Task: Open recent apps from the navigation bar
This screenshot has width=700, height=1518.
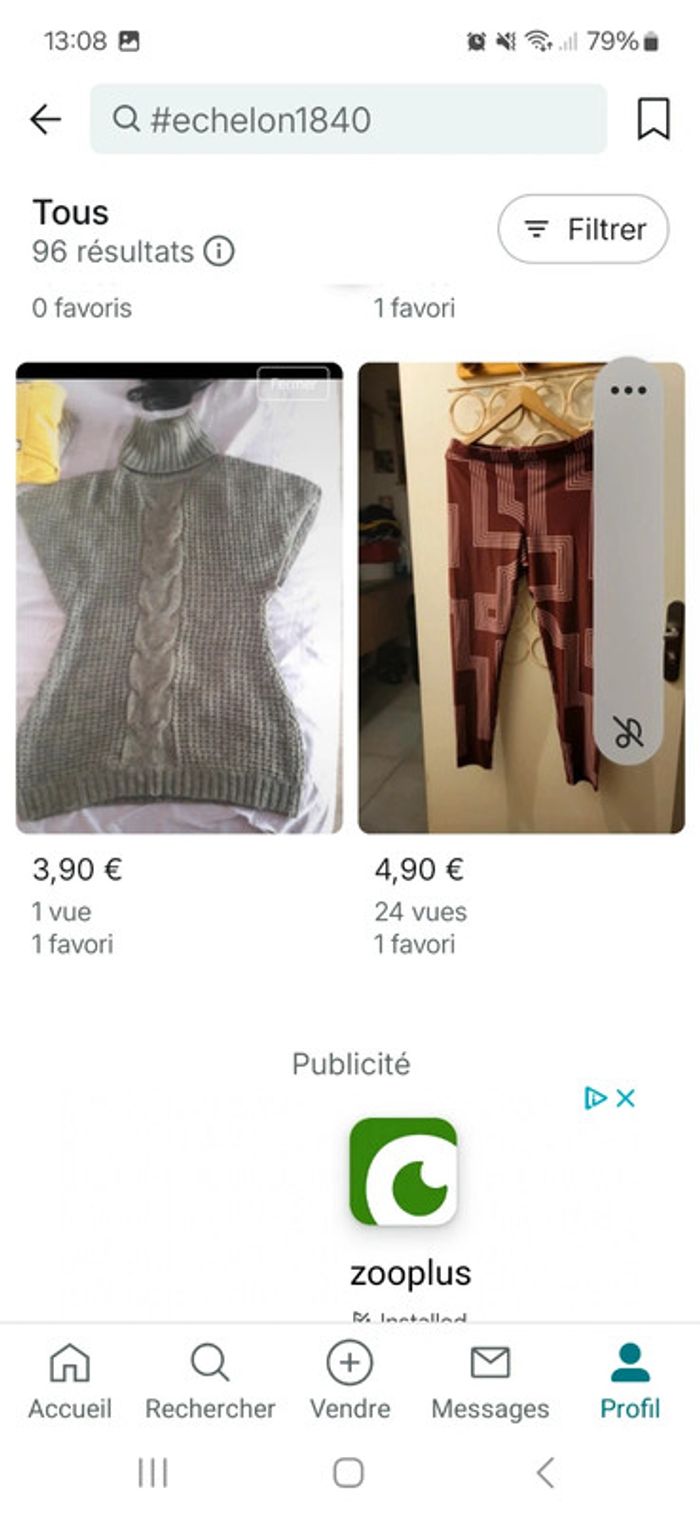Action: pos(153,1472)
